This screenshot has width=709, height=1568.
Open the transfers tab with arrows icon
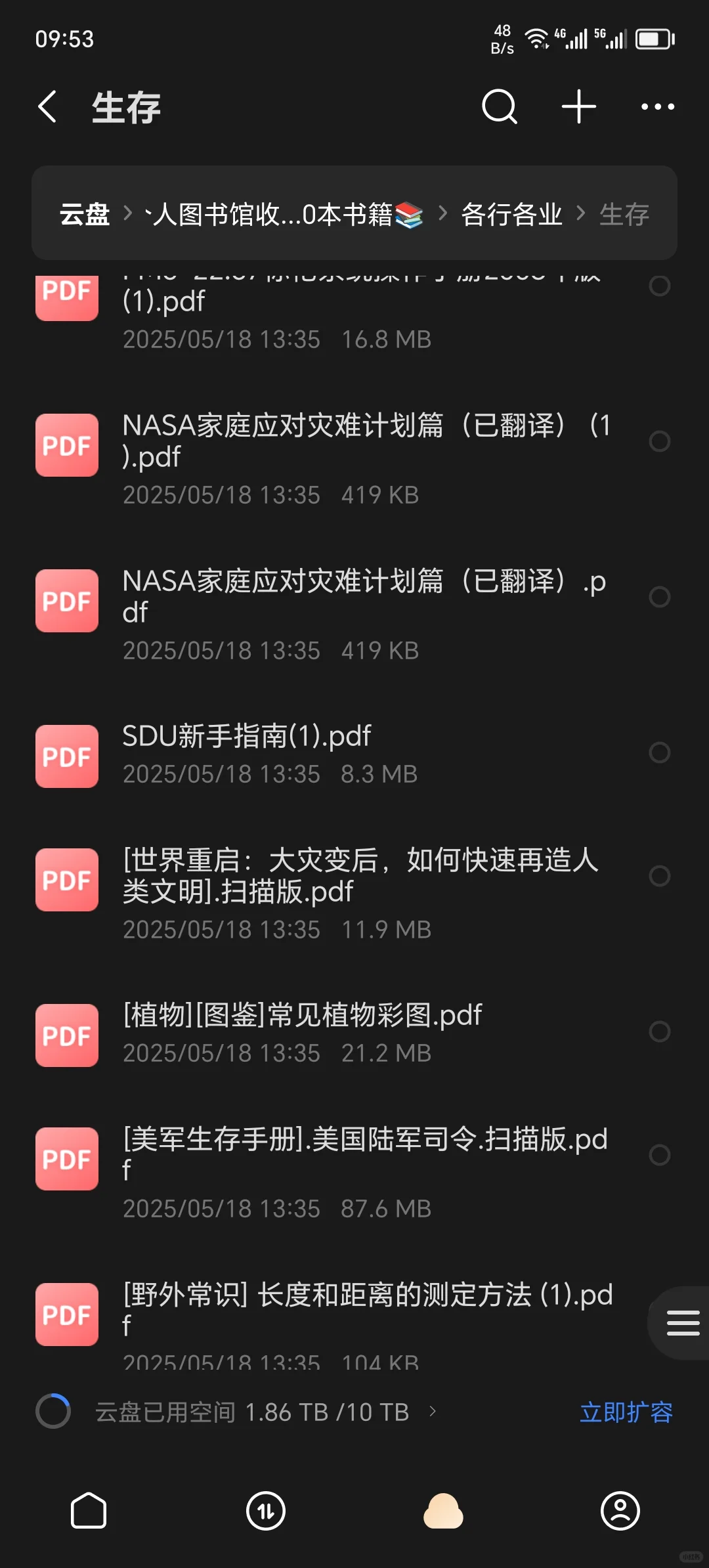coord(266,1511)
